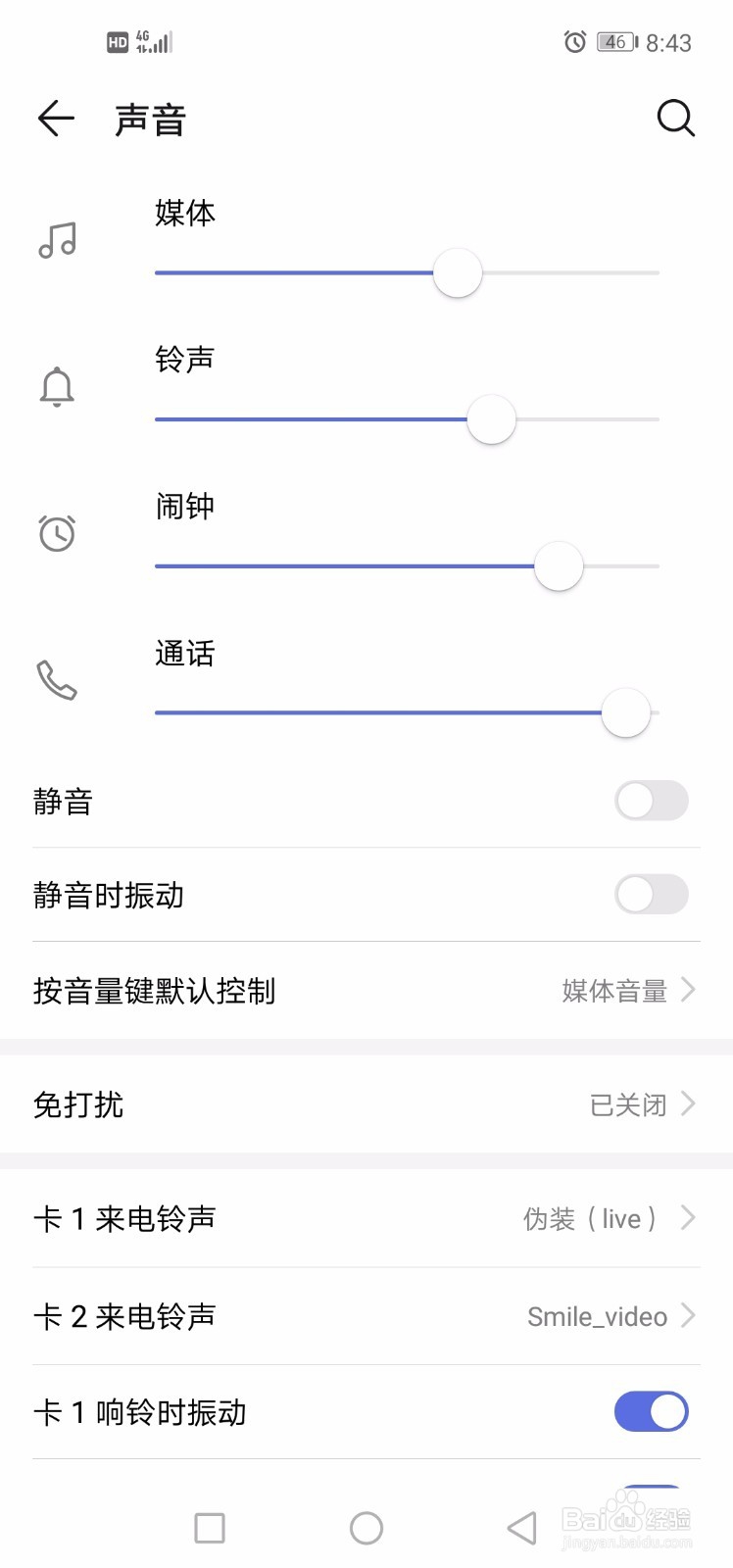Open the 卡1来电铃声 ringtone chooser
Screen dimensions: 733x1568
tap(366, 1218)
